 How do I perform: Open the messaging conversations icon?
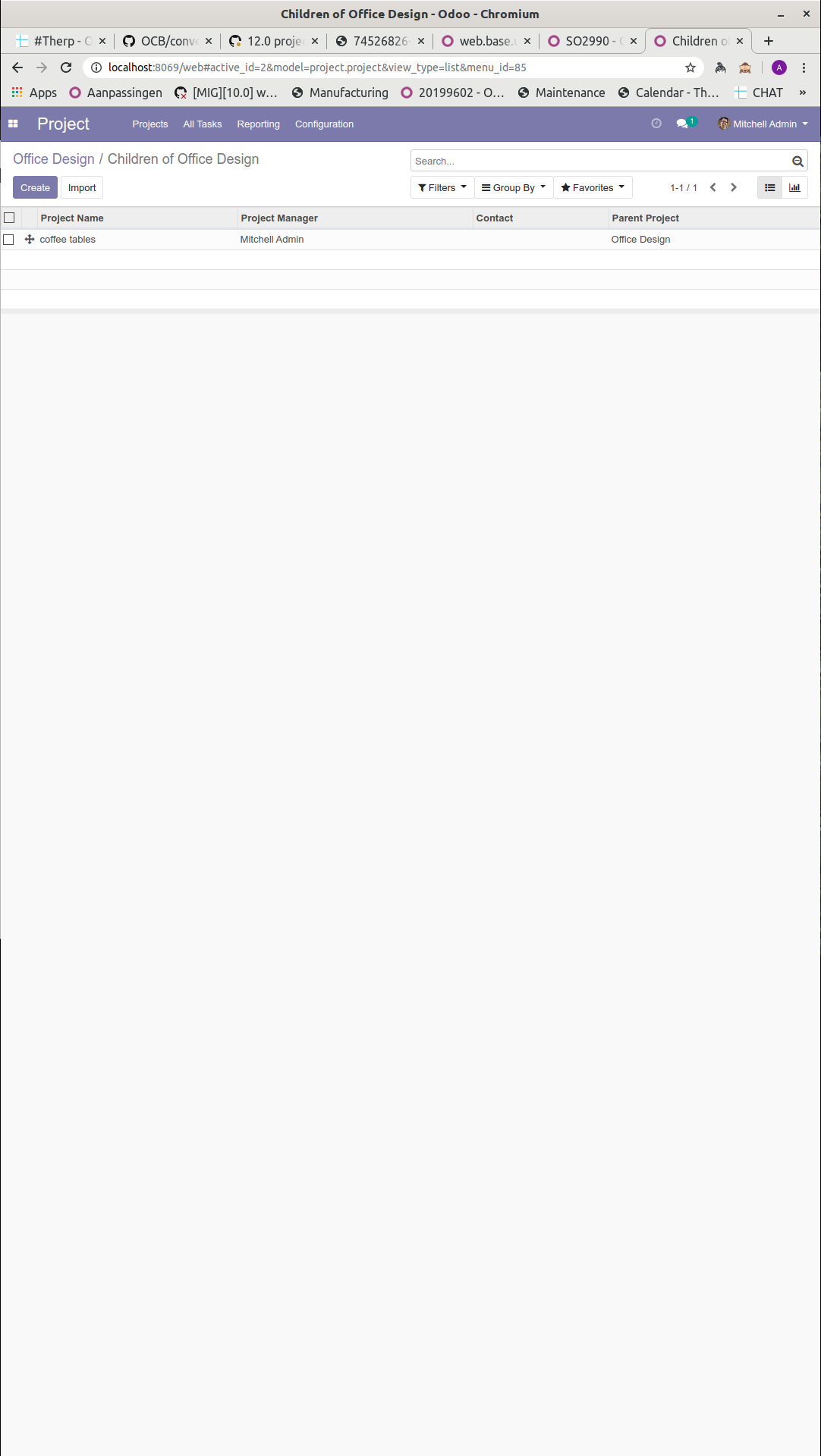click(x=682, y=124)
